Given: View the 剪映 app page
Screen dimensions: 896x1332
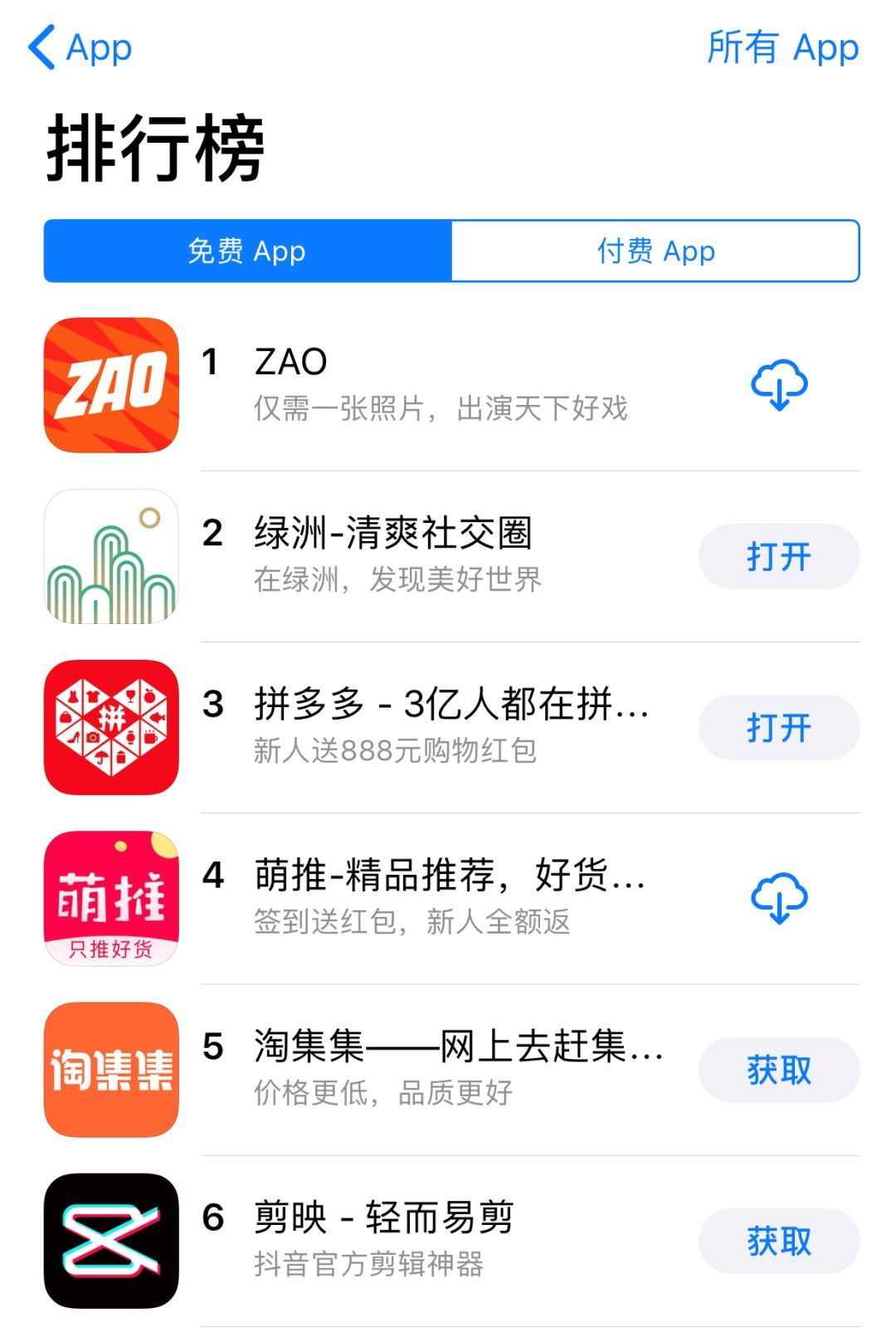Looking at the screenshot, I should click(383, 1218).
